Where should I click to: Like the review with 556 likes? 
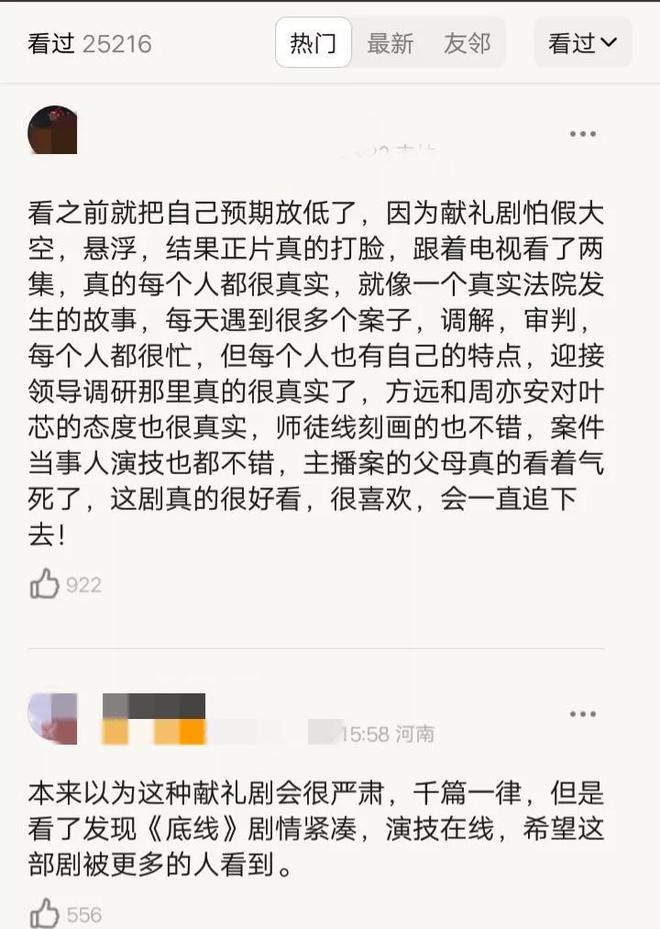(45, 913)
